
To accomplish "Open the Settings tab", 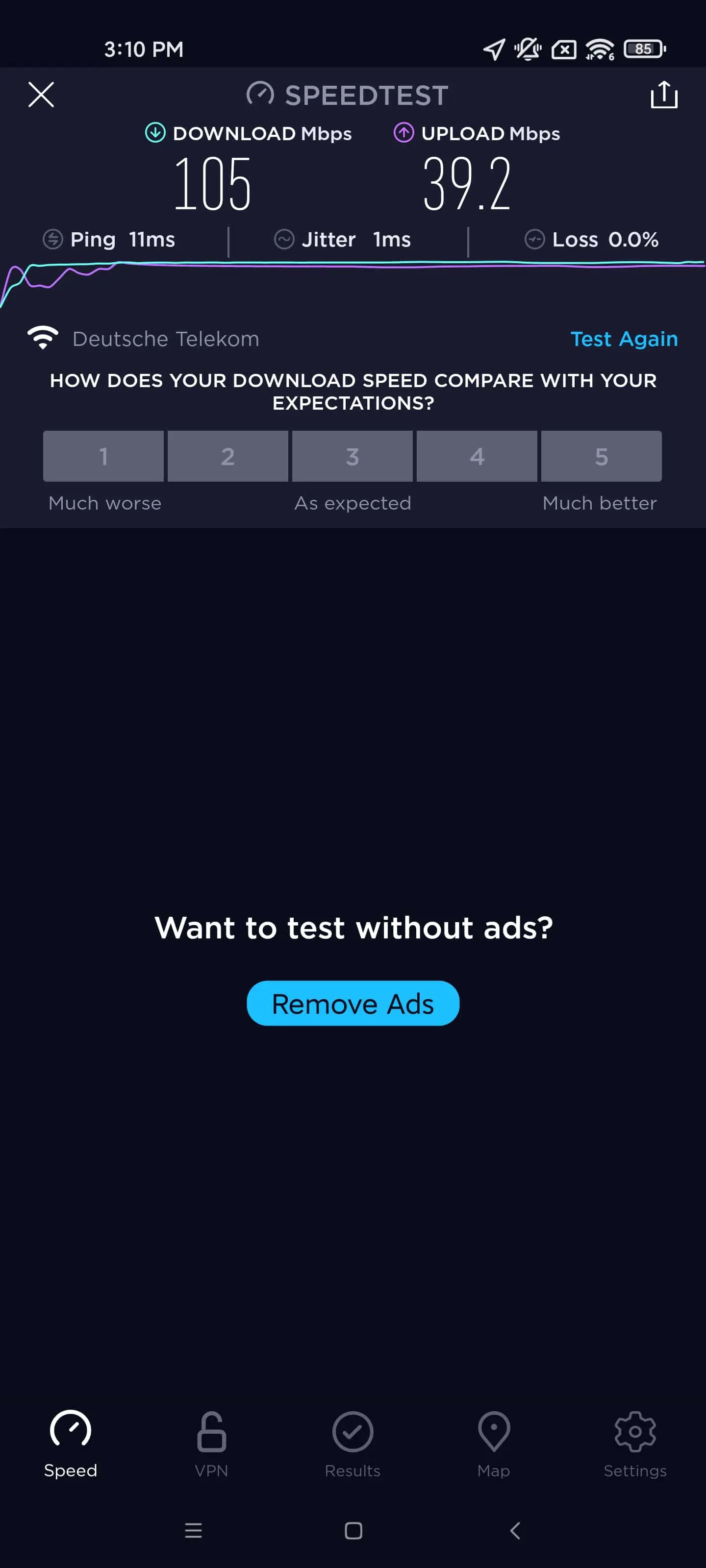I will [635, 1445].
